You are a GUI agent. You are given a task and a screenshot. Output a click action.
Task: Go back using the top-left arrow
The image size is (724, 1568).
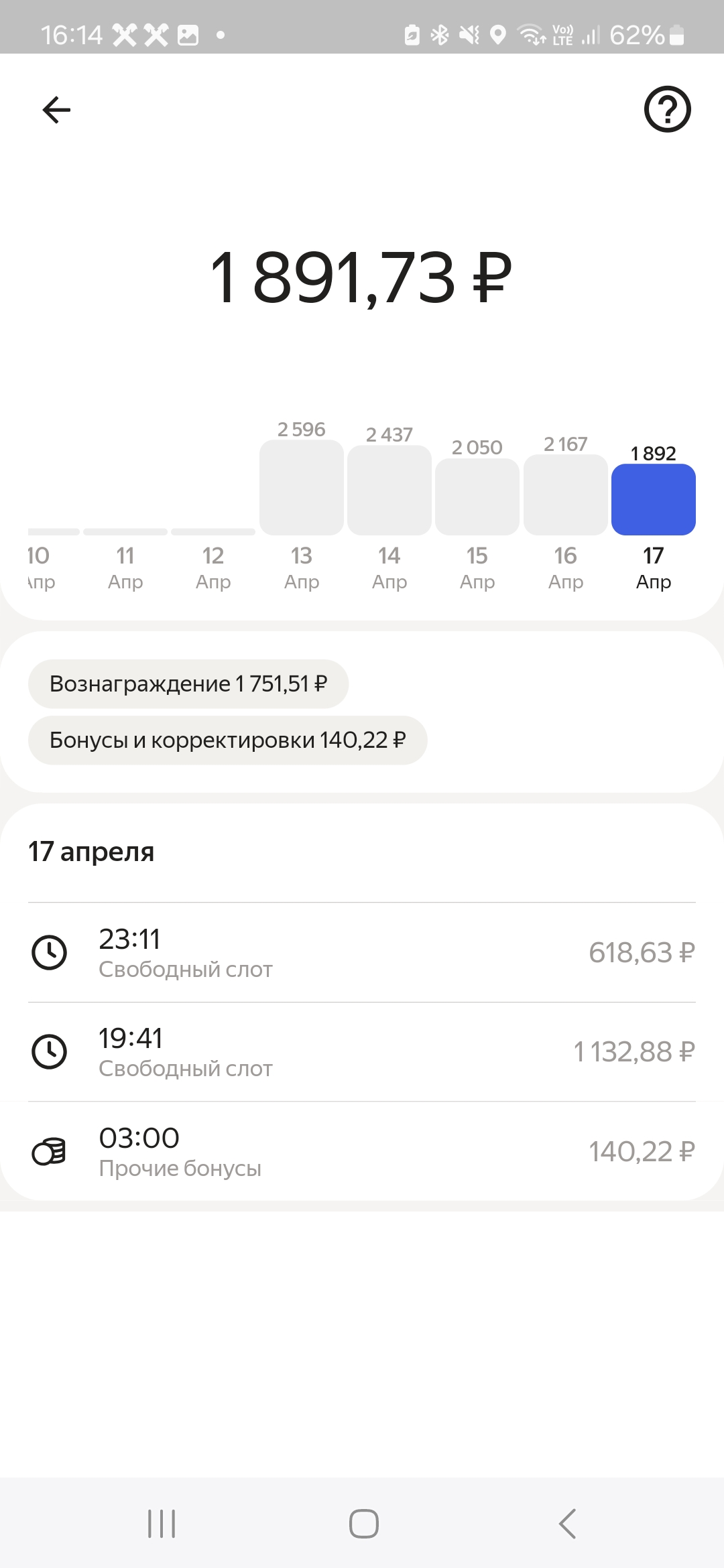pos(56,110)
